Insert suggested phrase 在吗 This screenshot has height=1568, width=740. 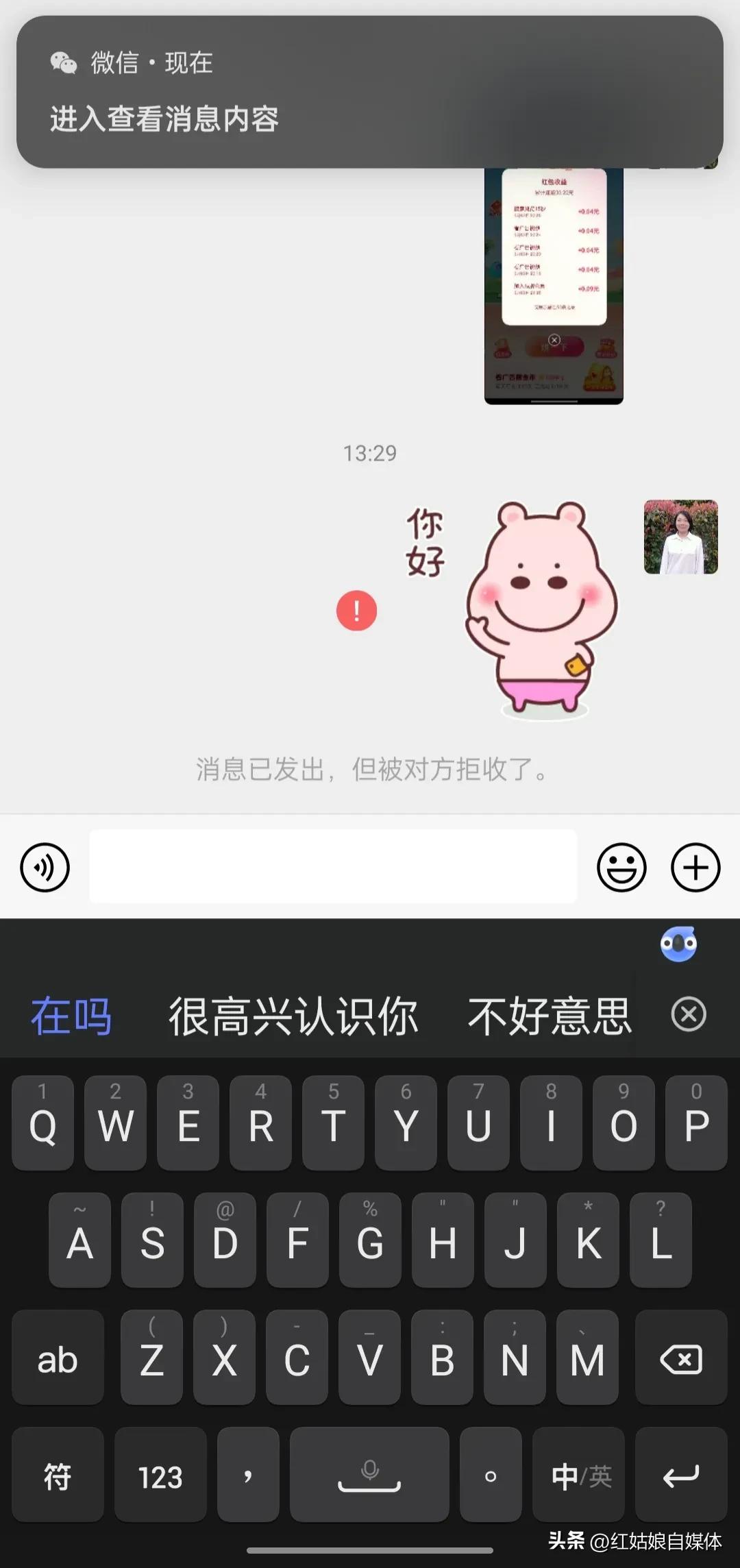coord(71,1016)
